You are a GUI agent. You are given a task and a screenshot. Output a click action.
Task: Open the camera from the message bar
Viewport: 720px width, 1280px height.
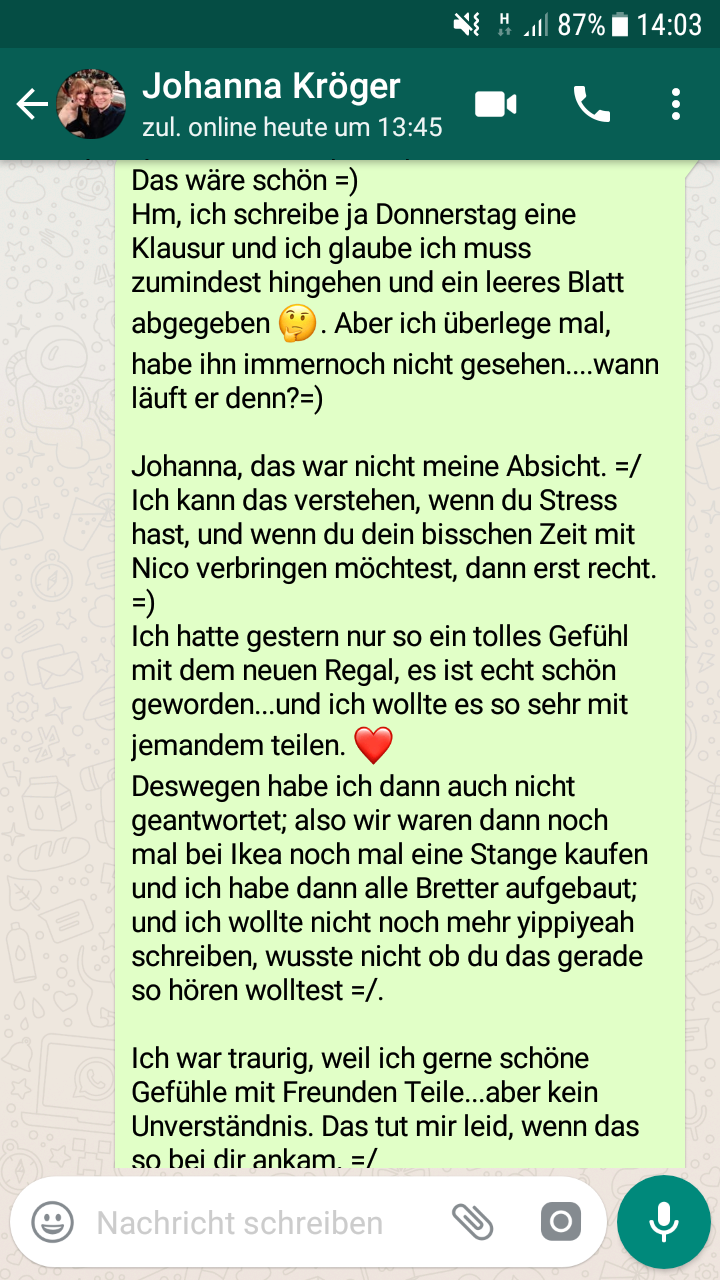coord(560,1221)
